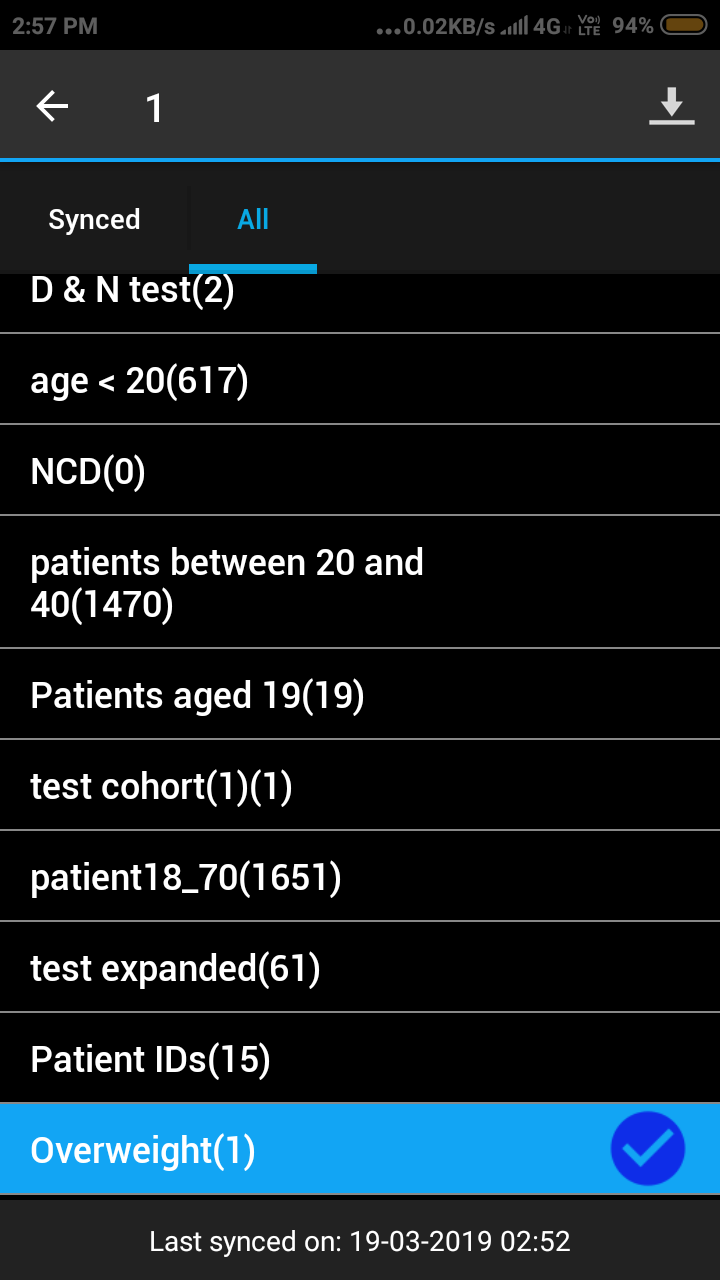The width and height of the screenshot is (720, 1280).
Task: Select age < 20 cohort
Action: (360, 380)
